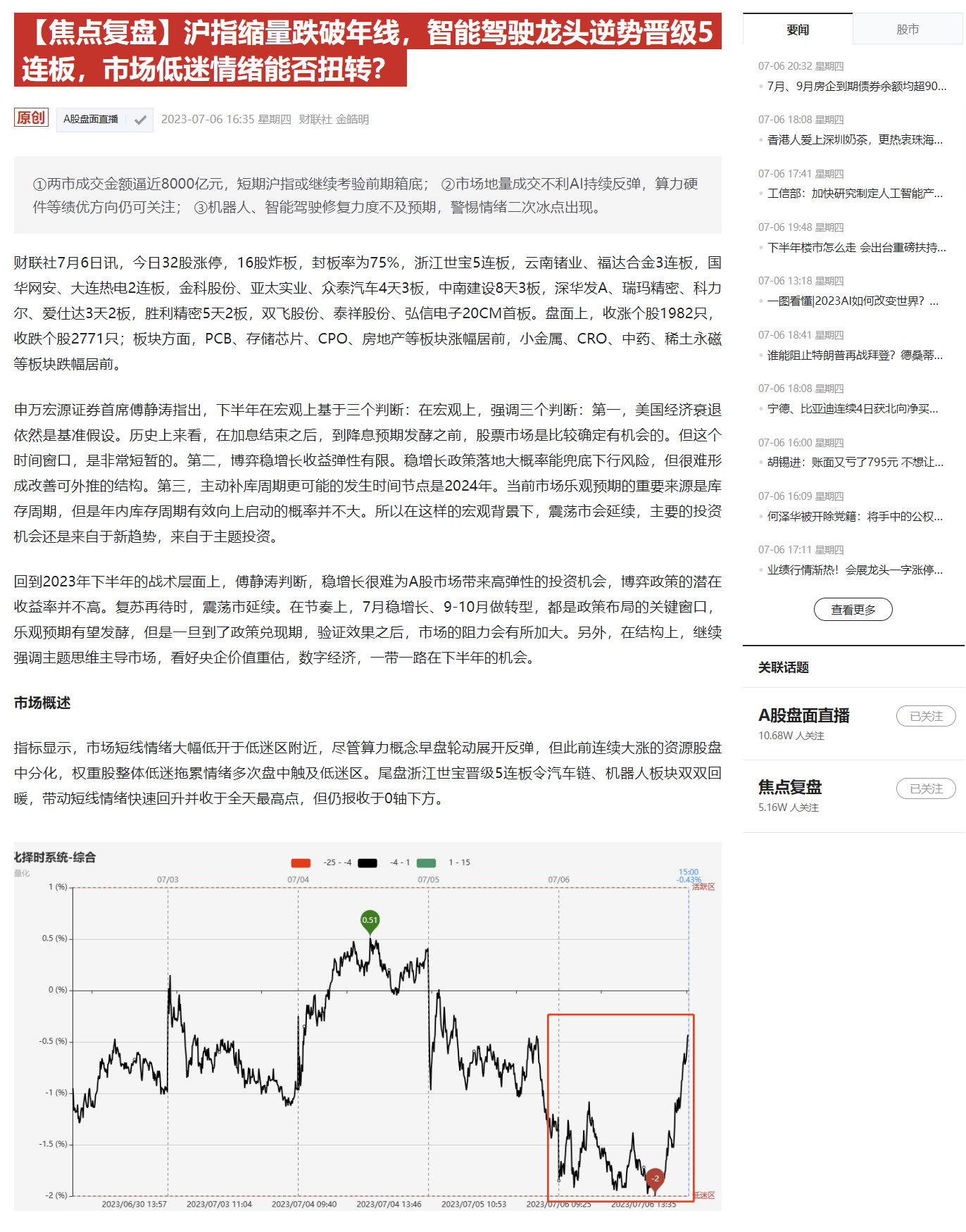This screenshot has height=1232, width=966.
Task: Open 宁德、比亚迪北向净买 news item
Action: pos(852,408)
